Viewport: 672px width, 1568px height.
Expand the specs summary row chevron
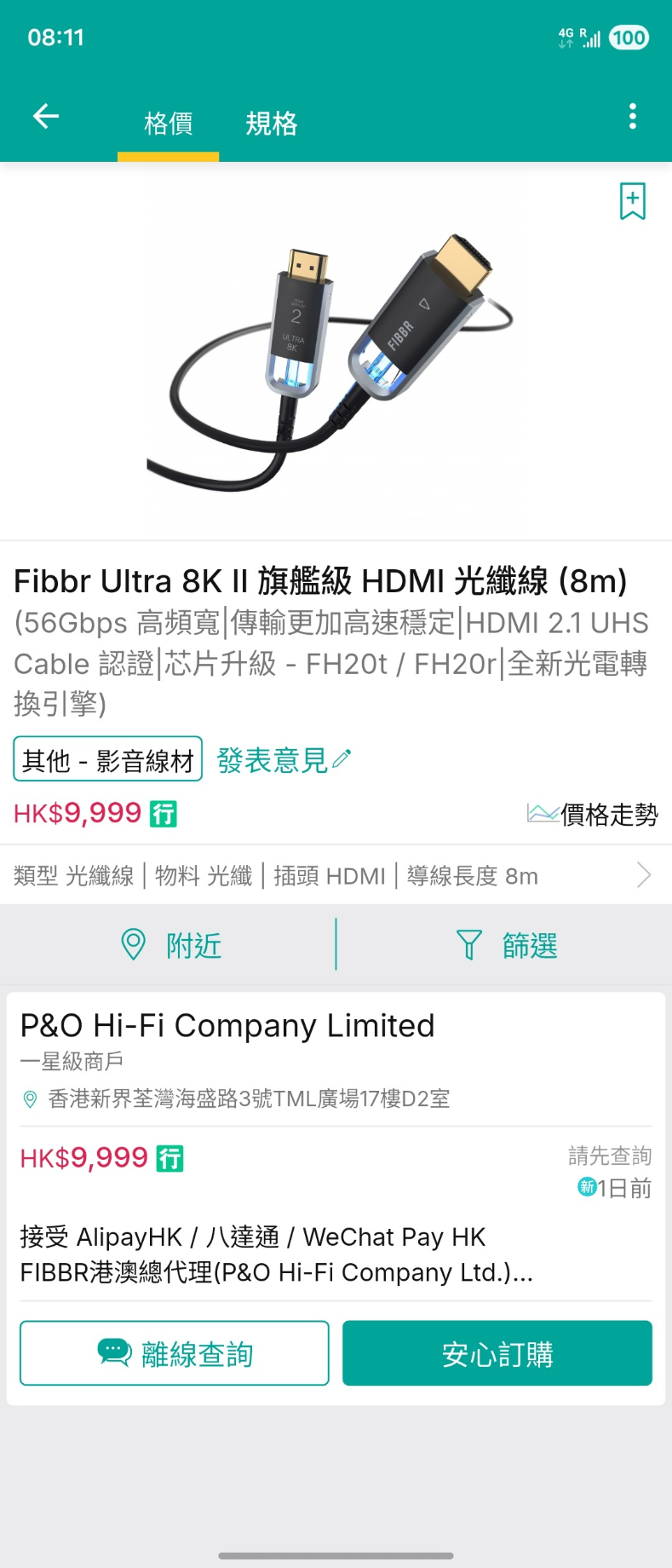pyautogui.click(x=644, y=875)
